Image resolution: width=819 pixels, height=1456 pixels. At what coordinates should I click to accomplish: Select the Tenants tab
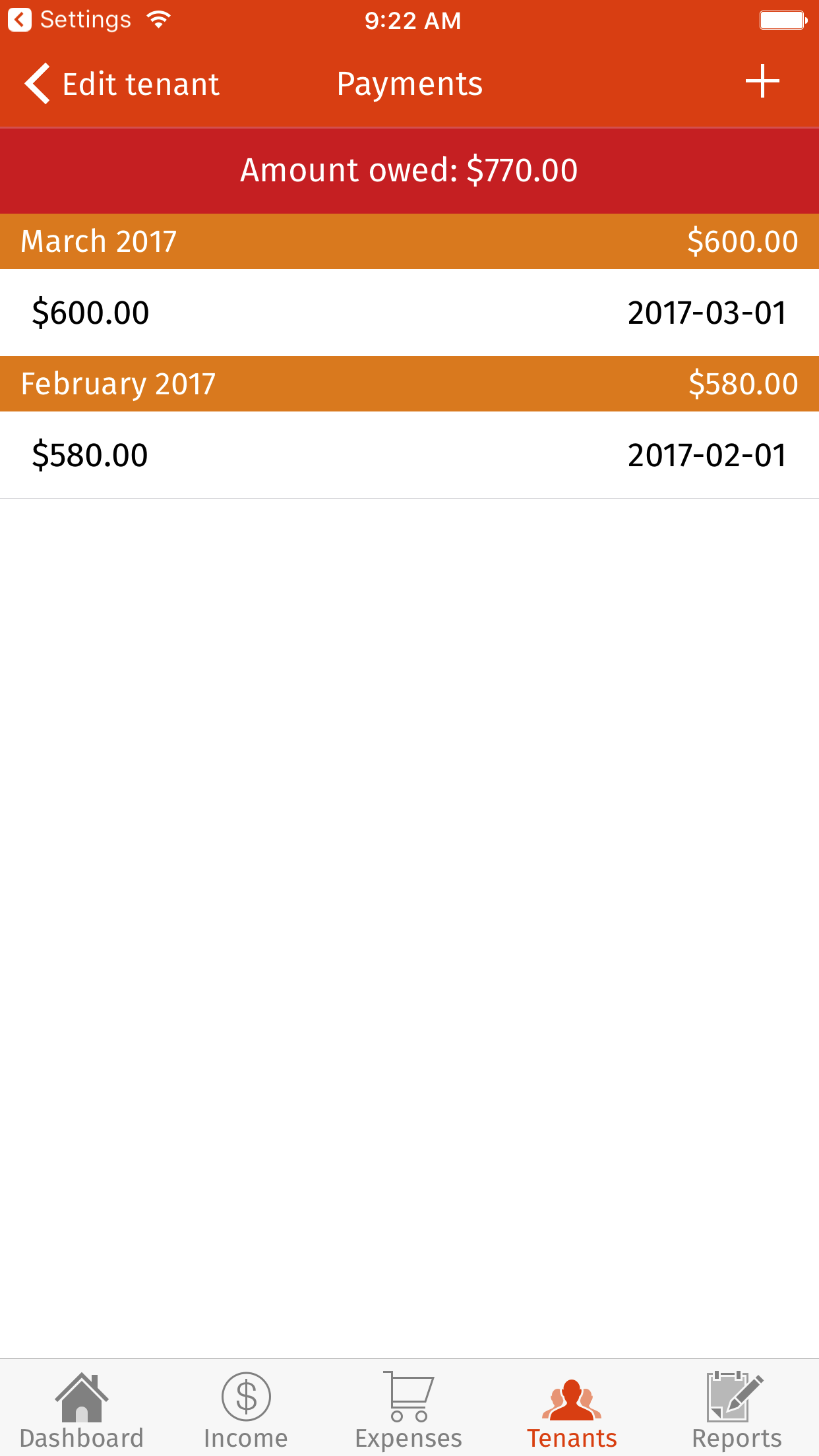click(572, 1410)
